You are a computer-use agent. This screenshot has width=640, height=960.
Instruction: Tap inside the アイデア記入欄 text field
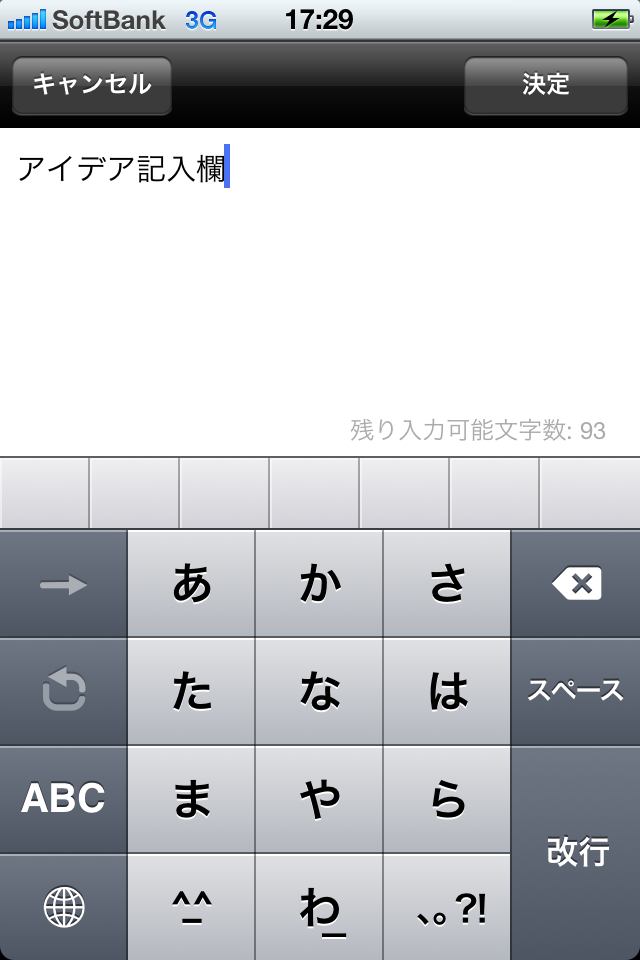pos(320,280)
